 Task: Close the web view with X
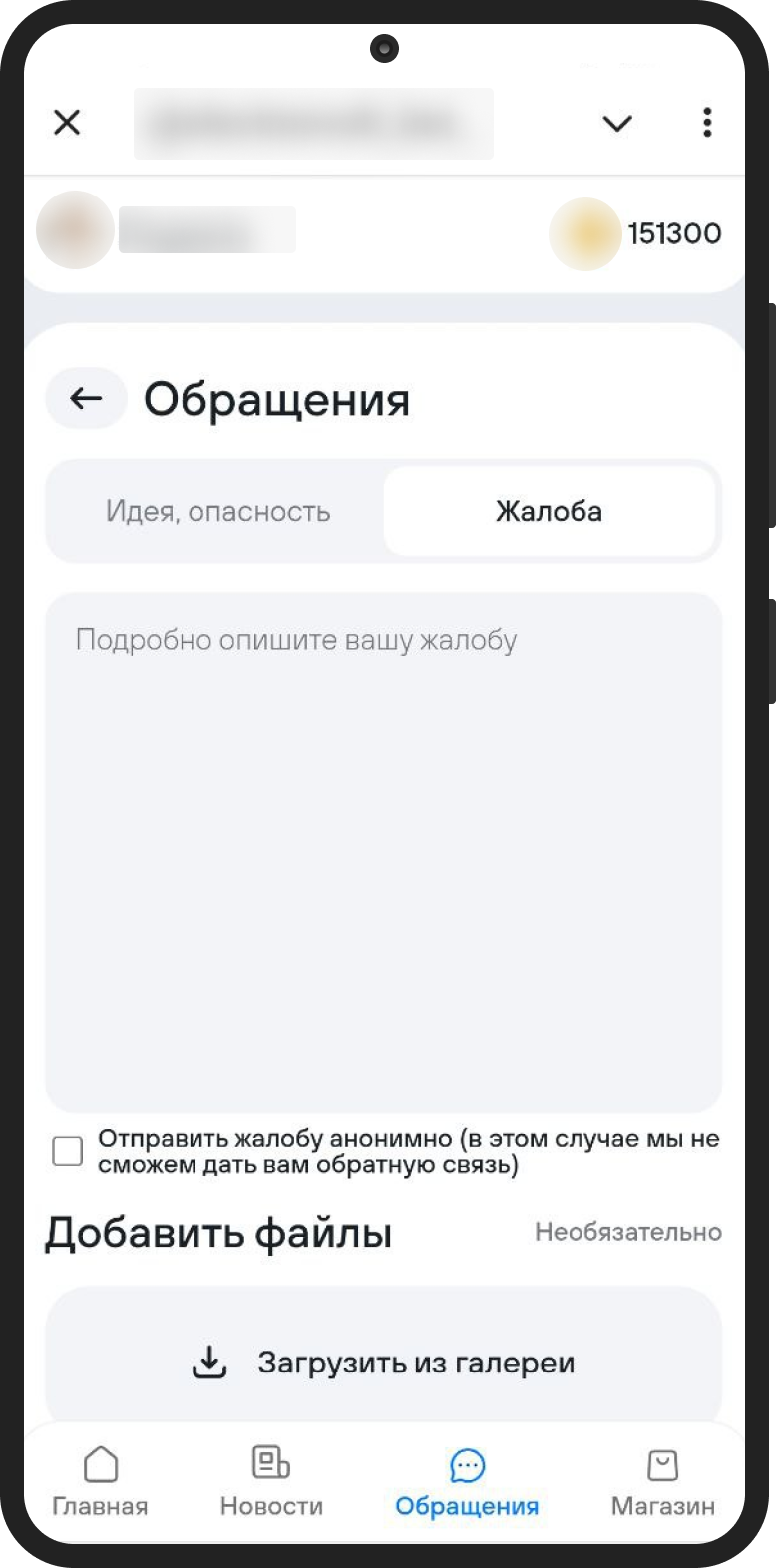click(67, 123)
